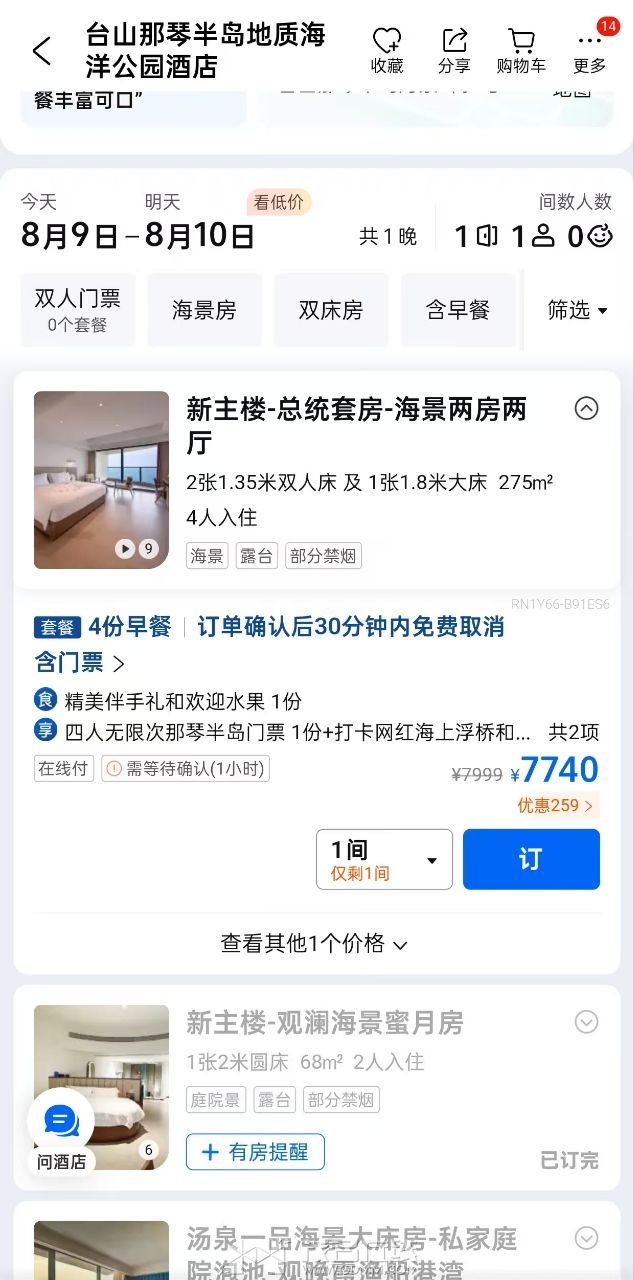Open the 含门票 package details

pyautogui.click(x=80, y=662)
